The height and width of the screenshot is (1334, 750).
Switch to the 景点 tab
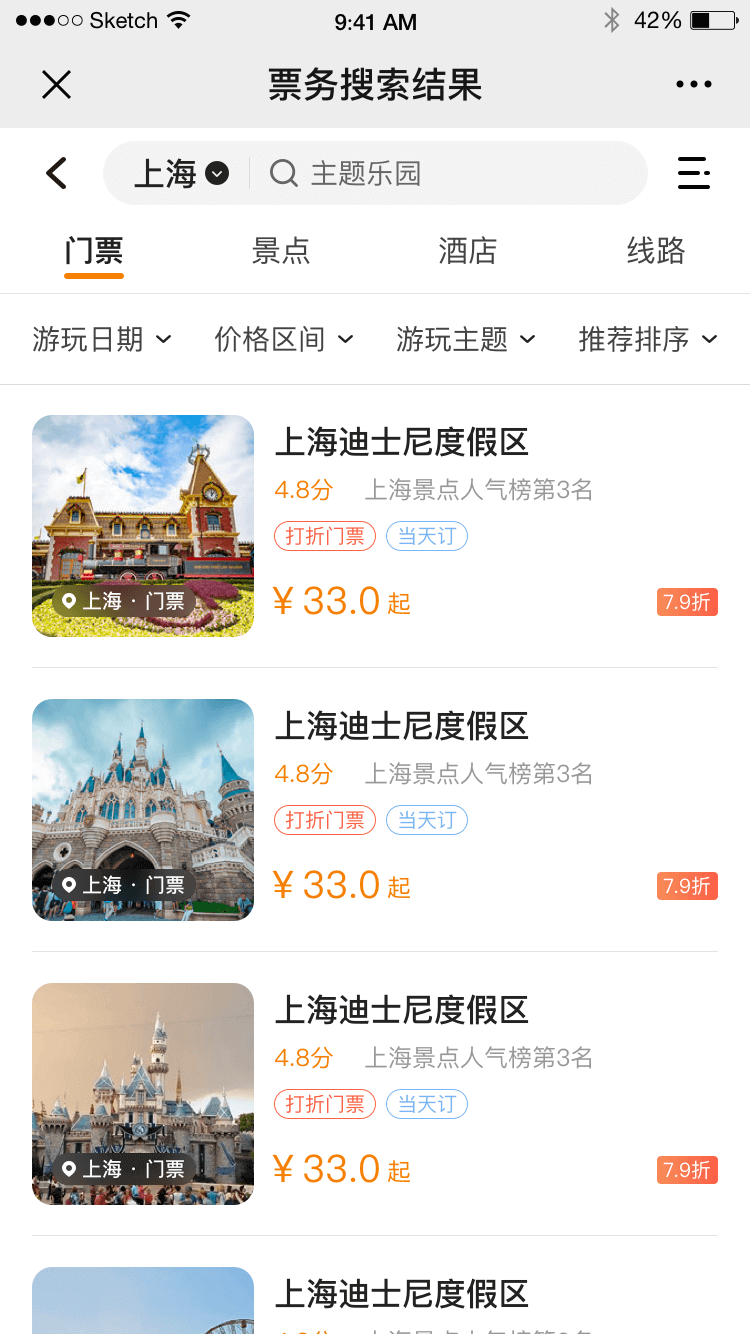pyautogui.click(x=281, y=251)
